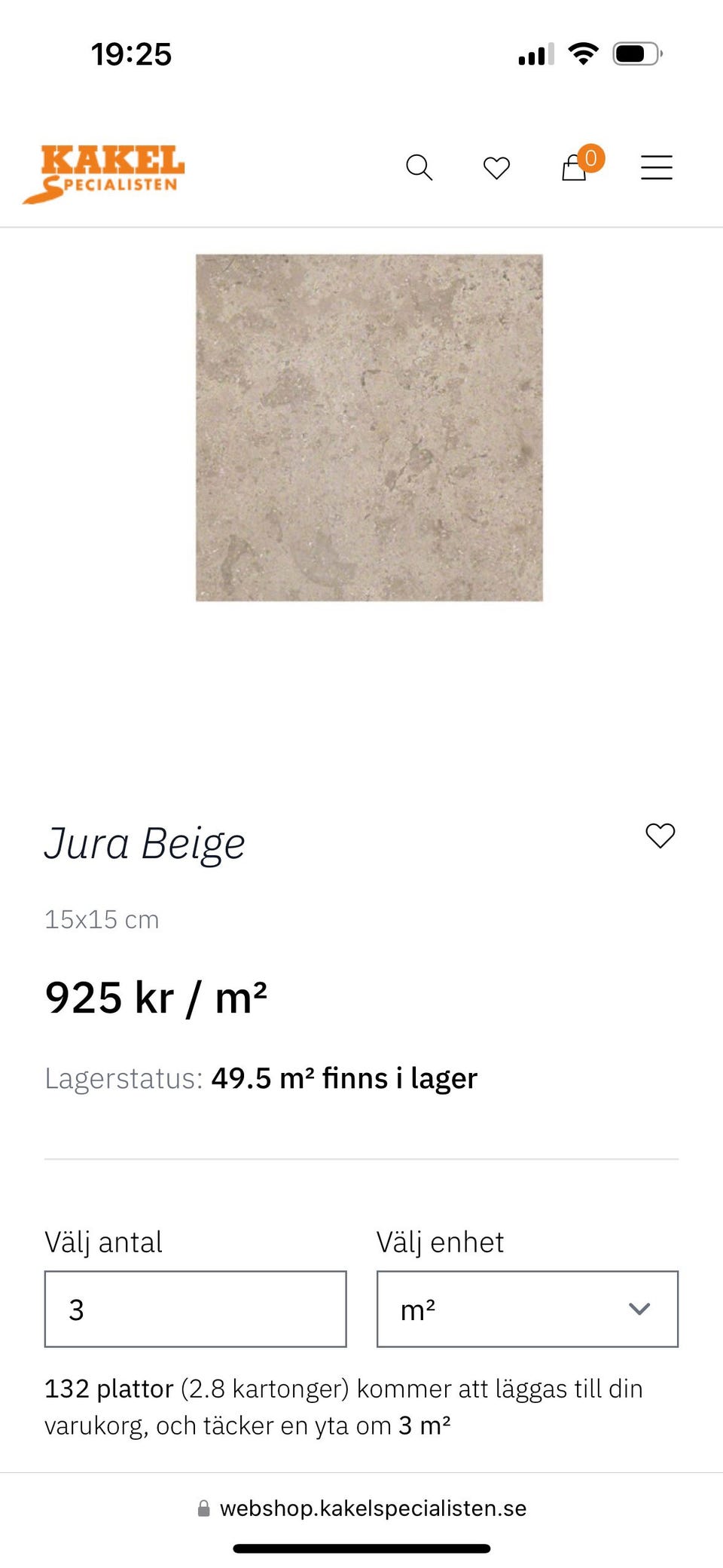Click inside the Välj antal quantity field
The height and width of the screenshot is (1568, 723).
(x=194, y=1309)
